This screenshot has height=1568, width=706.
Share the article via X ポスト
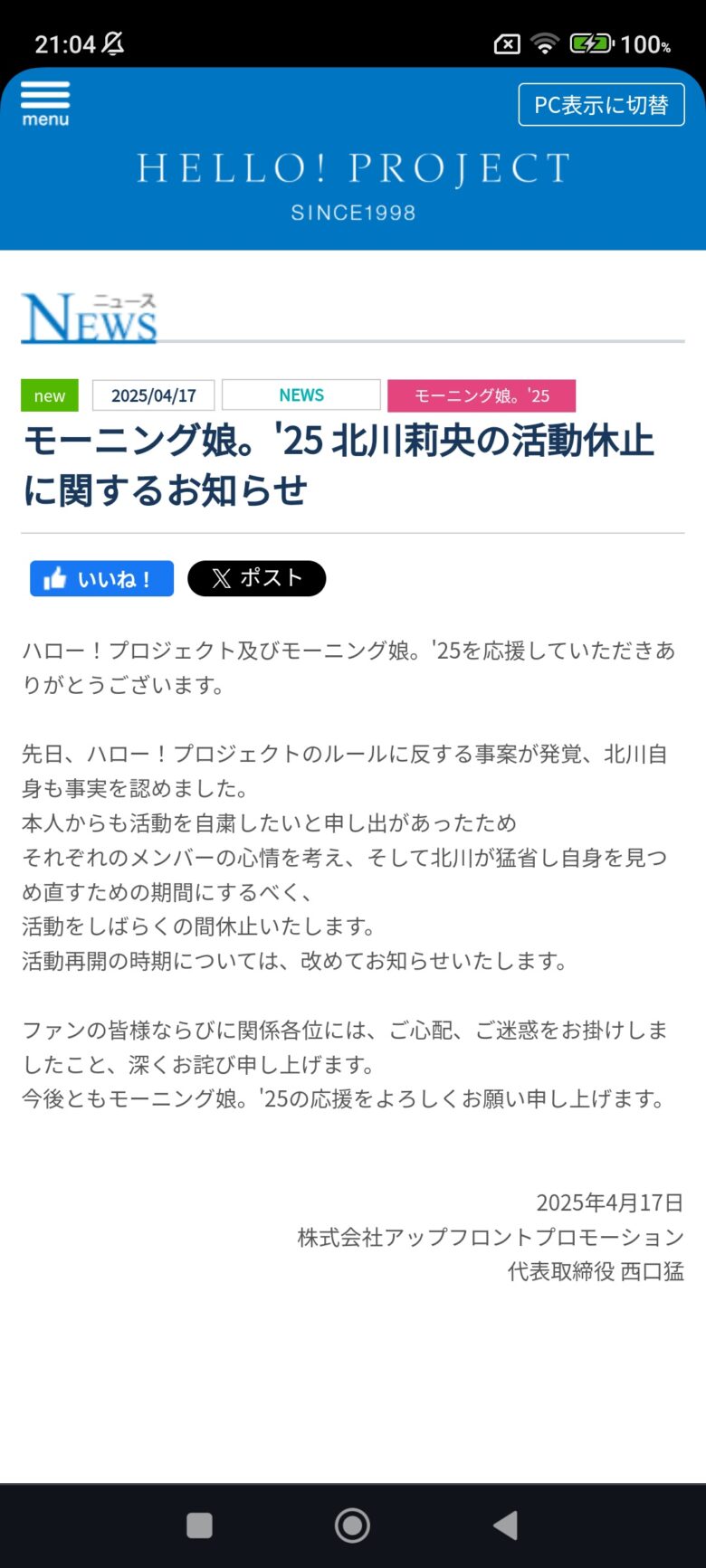tap(256, 579)
